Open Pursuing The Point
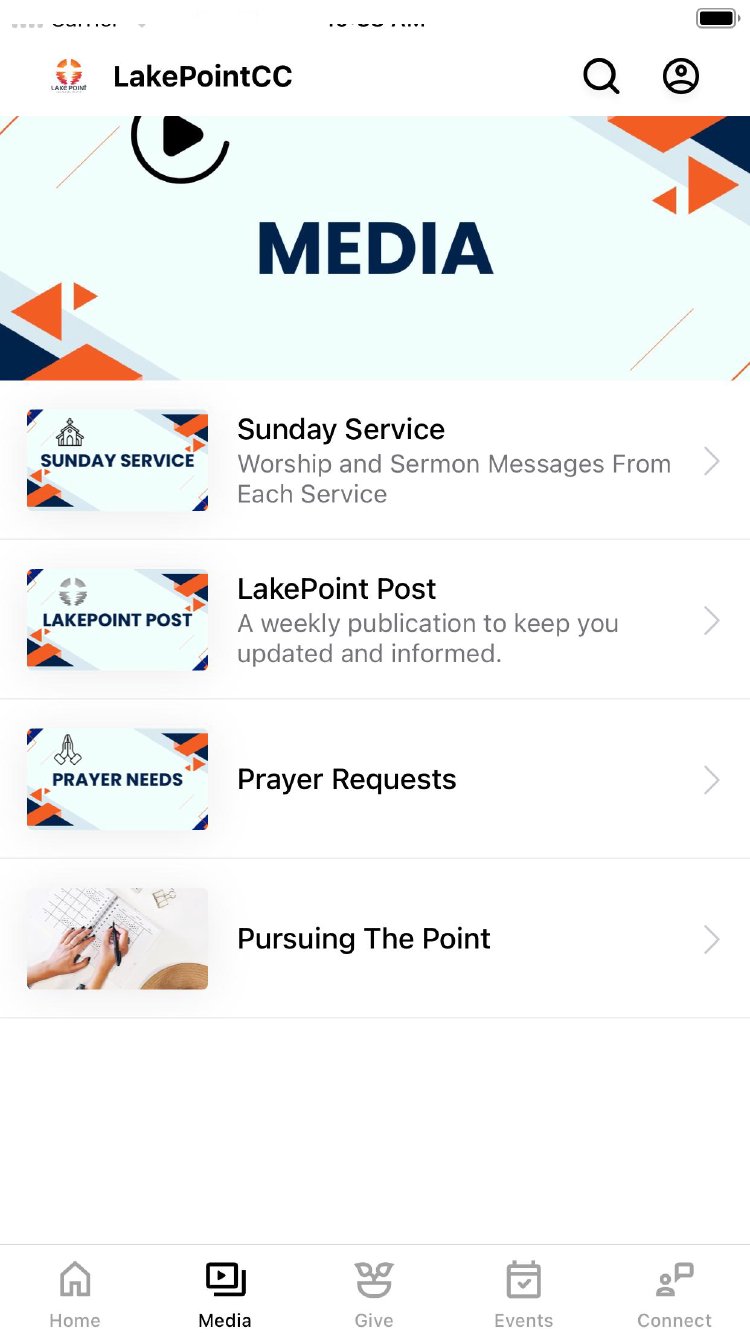 click(x=374, y=939)
